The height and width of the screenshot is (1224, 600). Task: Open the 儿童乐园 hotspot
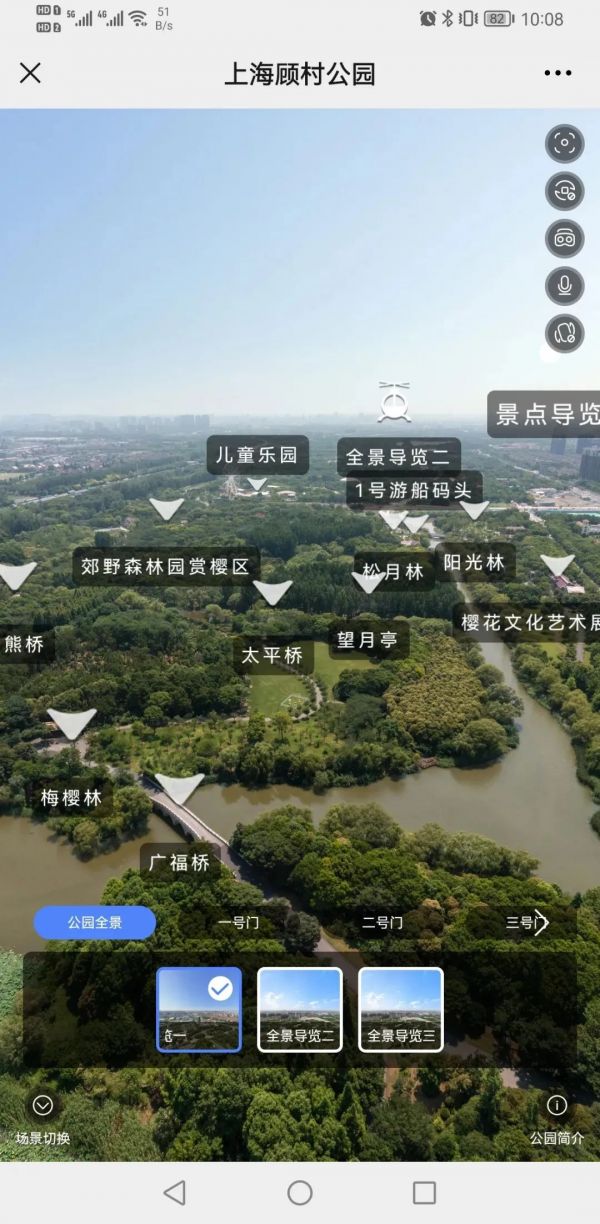(x=257, y=456)
